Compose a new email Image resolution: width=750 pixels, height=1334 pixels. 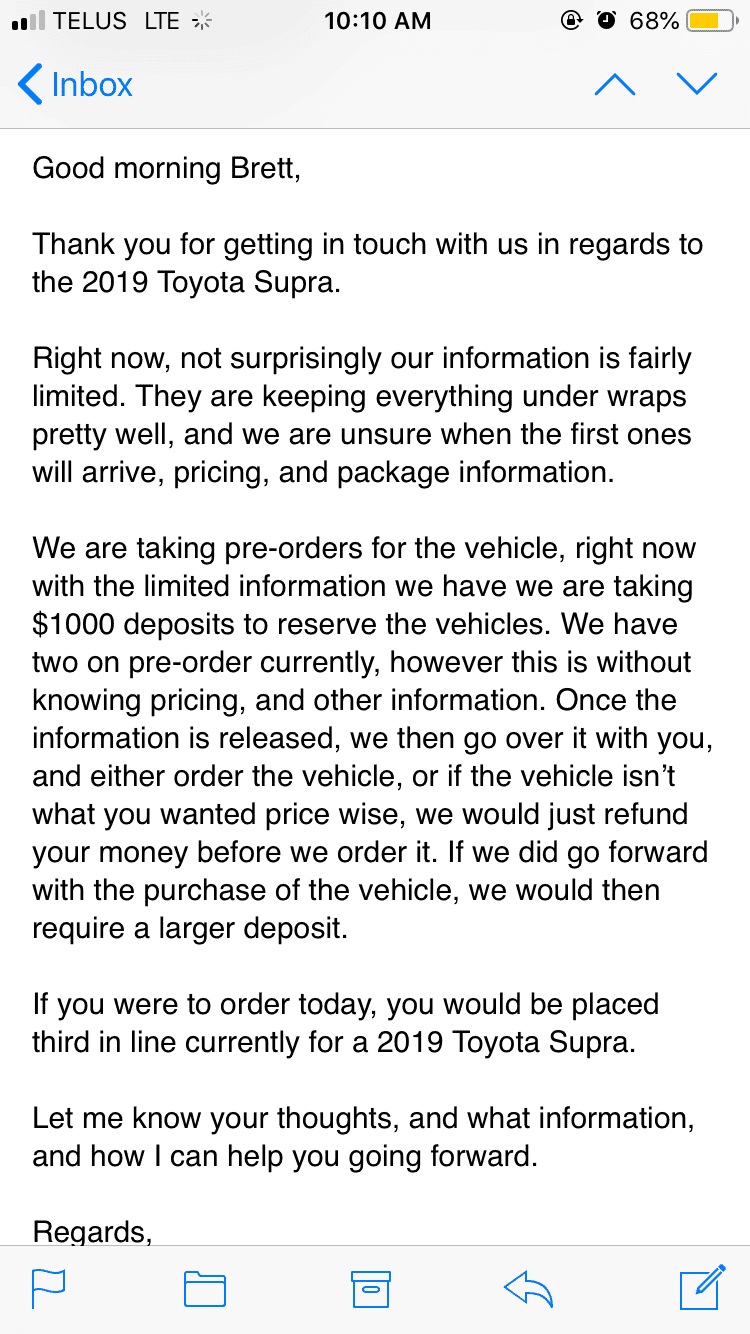(x=702, y=1288)
